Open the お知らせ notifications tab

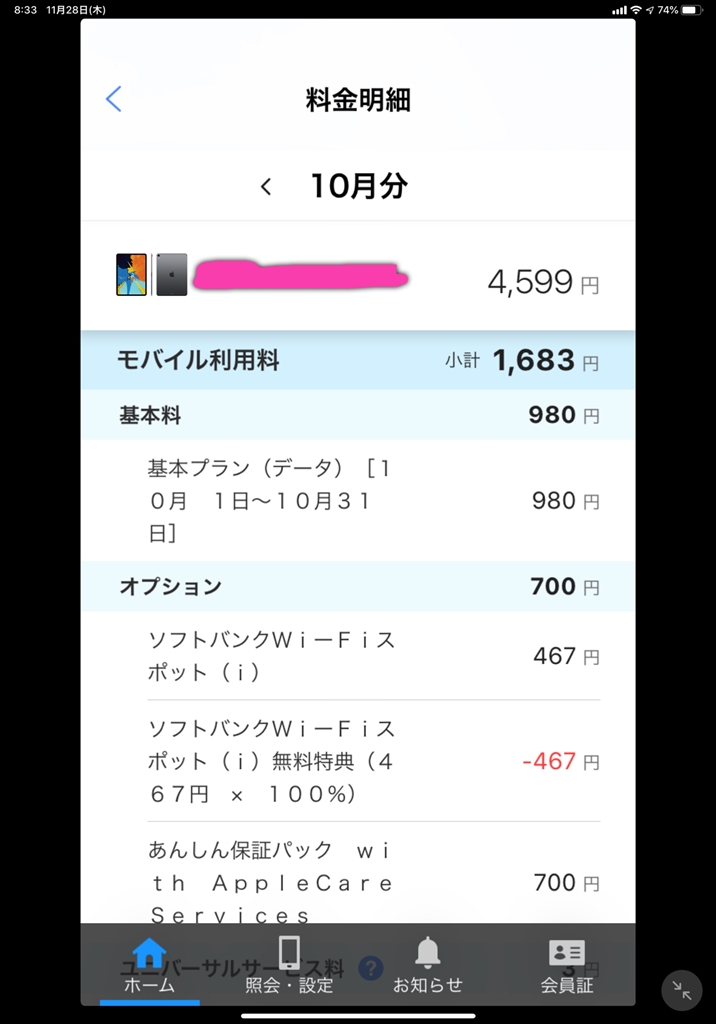[x=427, y=966]
